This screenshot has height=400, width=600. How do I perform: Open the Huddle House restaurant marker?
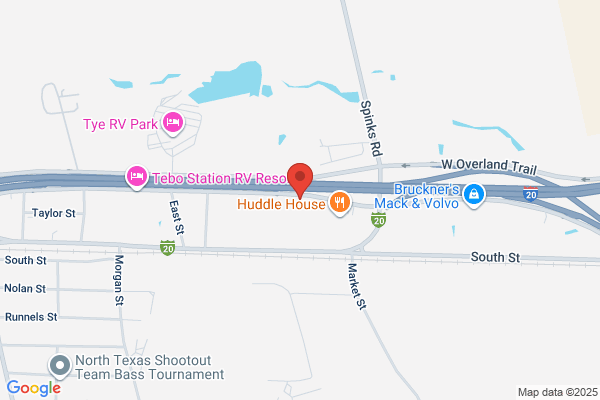339,203
